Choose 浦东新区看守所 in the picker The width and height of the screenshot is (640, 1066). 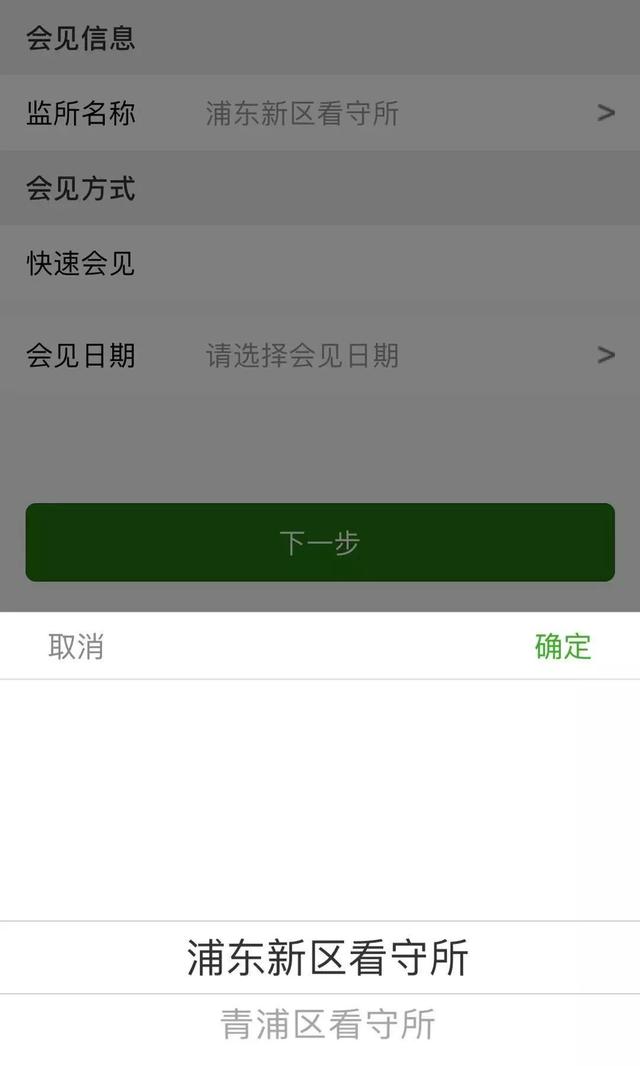coord(327,957)
